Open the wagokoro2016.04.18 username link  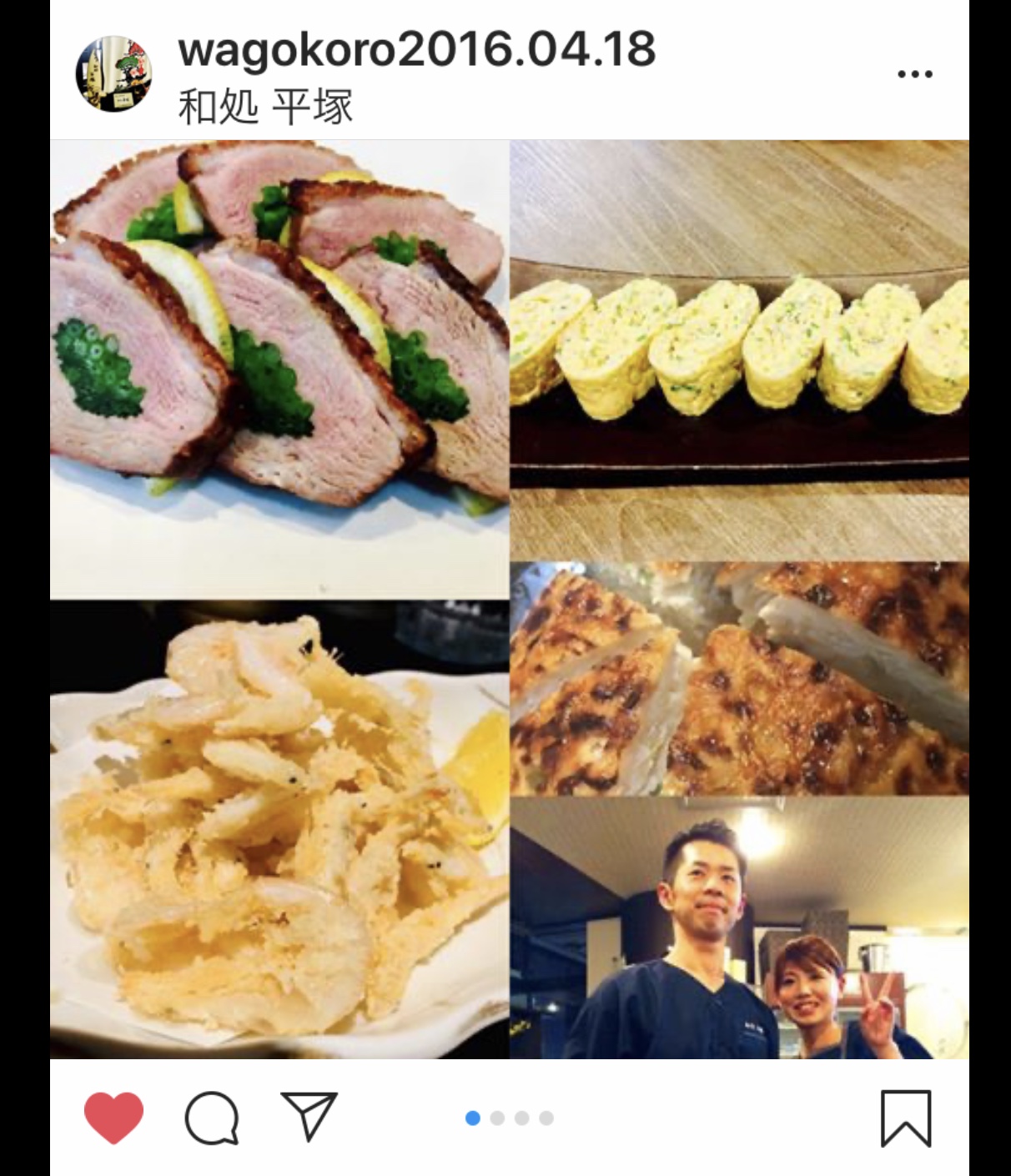416,49
